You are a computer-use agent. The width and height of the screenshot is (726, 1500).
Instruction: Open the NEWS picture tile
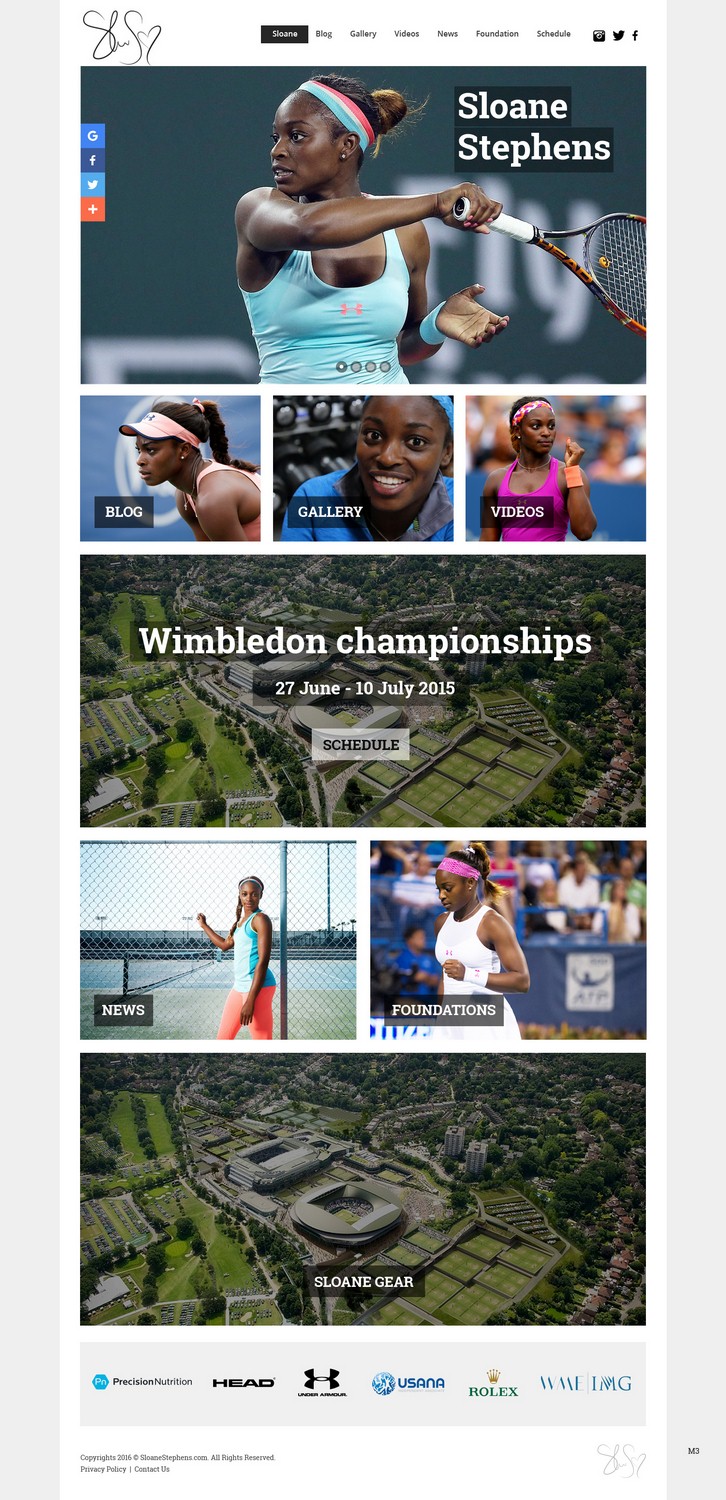click(218, 940)
